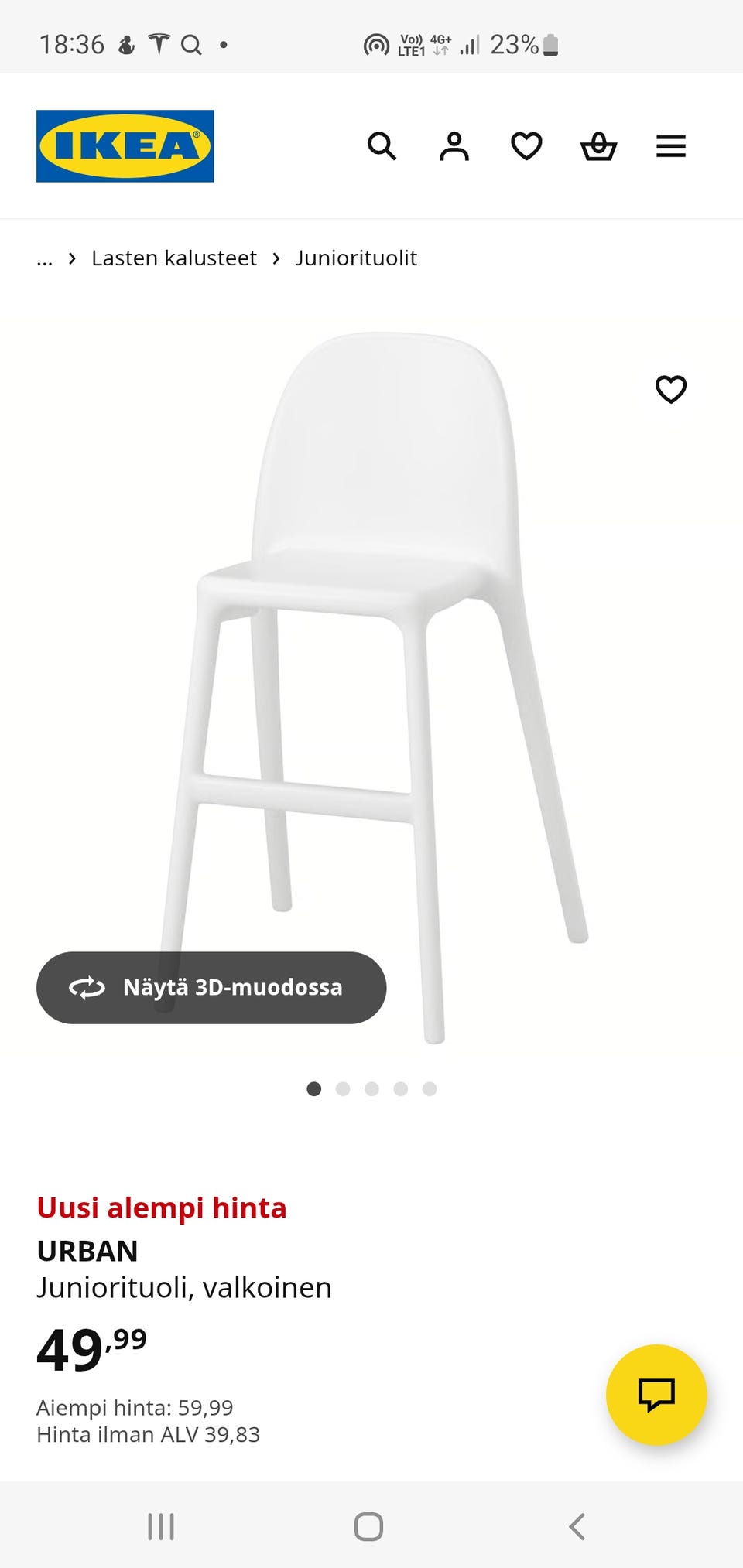Tap the 3D rotation arrows icon

point(87,987)
